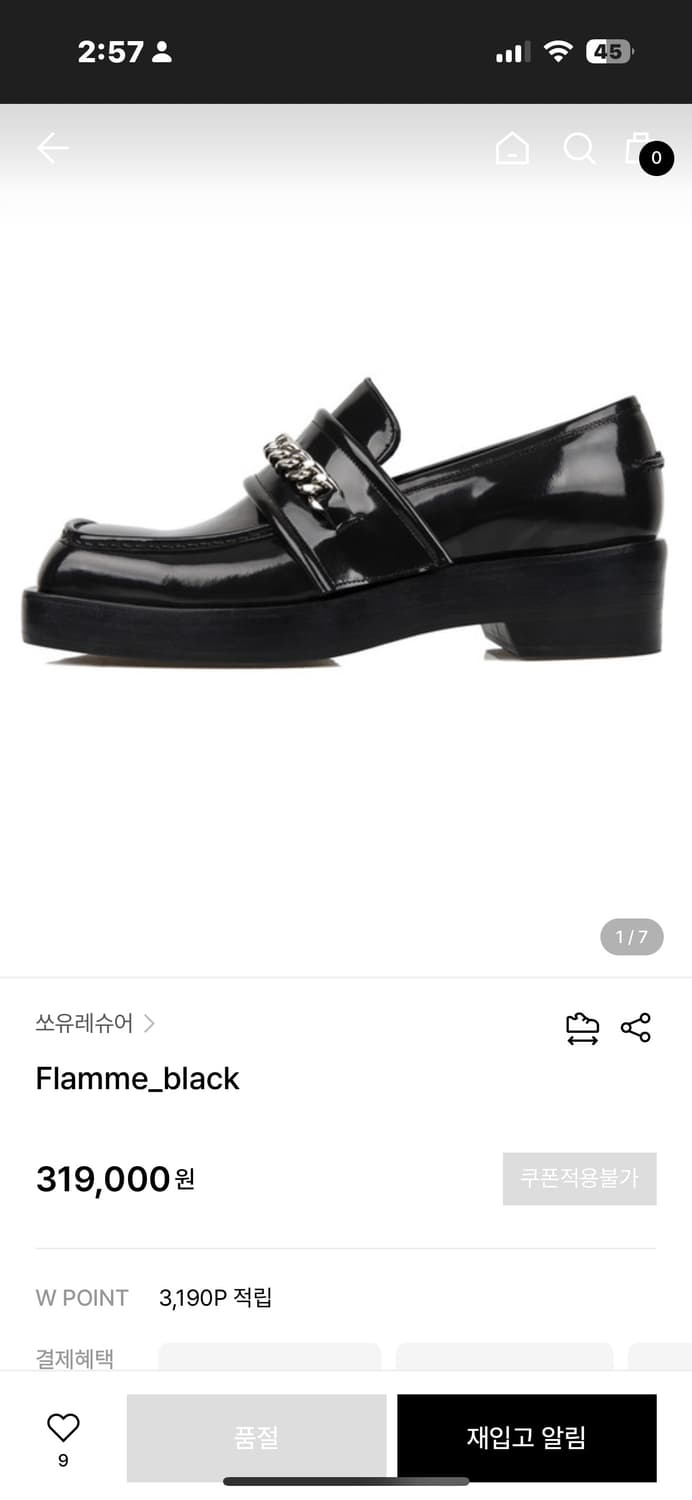Screen dimensions: 692x1500
Task: Share the Flamme_black product
Action: pos(636,1028)
